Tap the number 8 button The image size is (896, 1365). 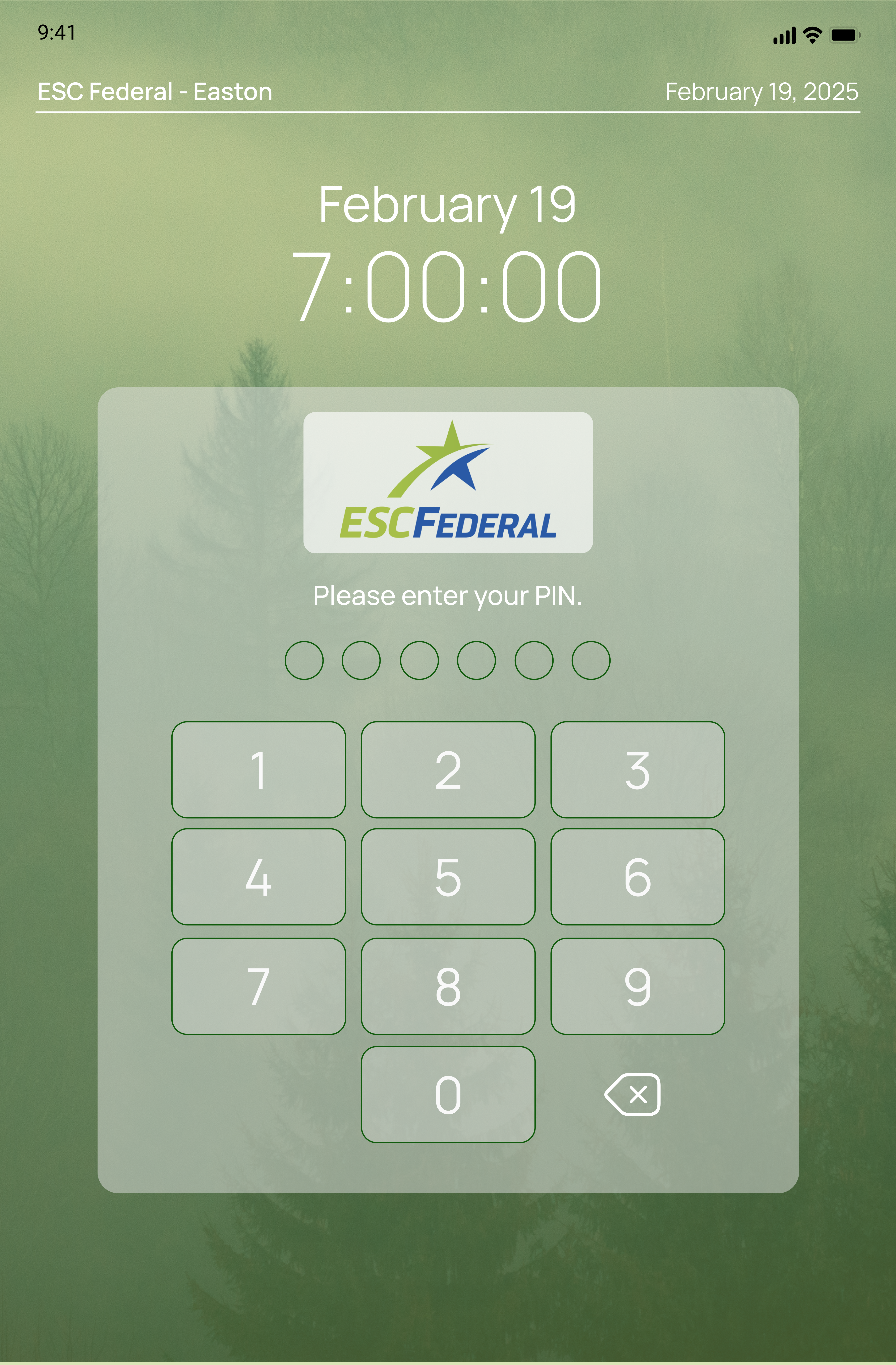coord(448,987)
